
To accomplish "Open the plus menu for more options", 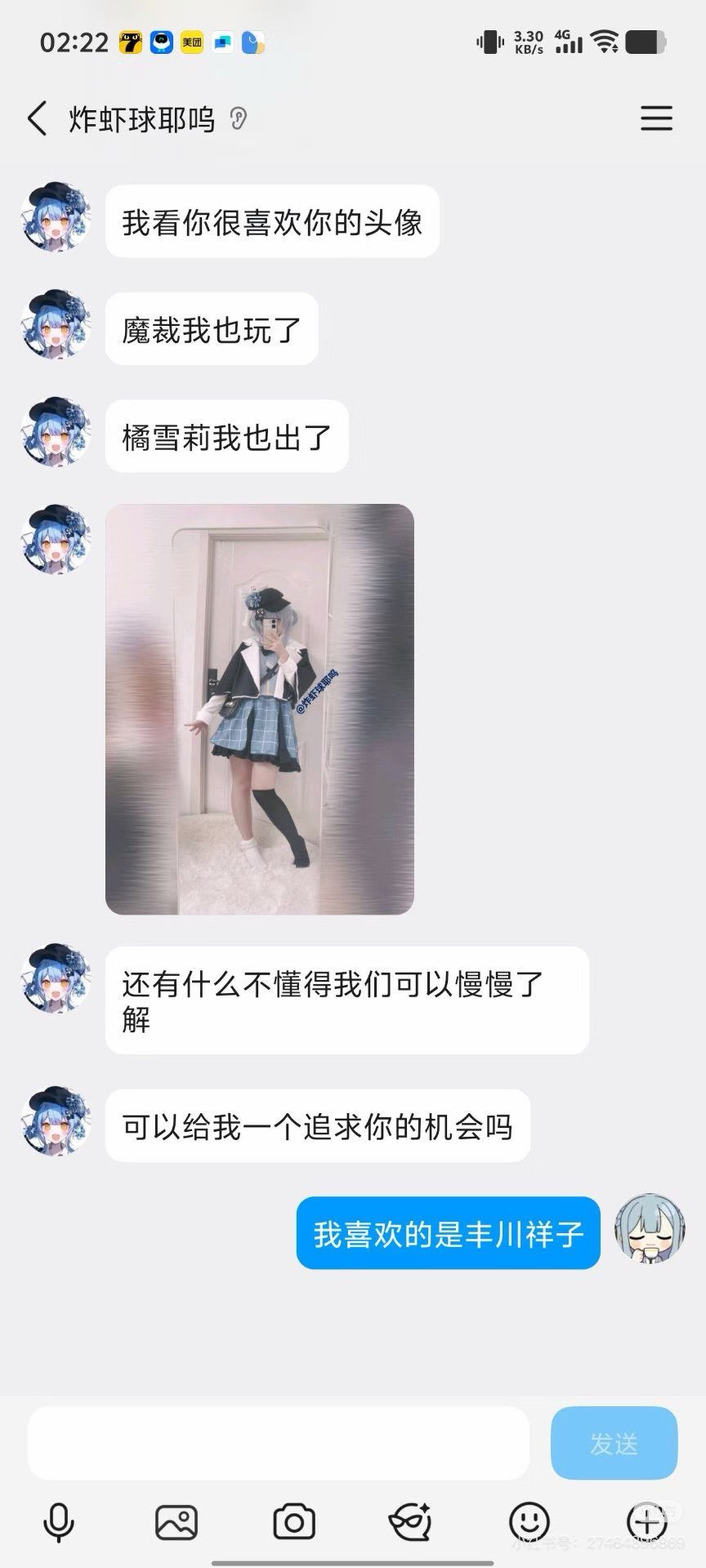I will pos(646,1521).
